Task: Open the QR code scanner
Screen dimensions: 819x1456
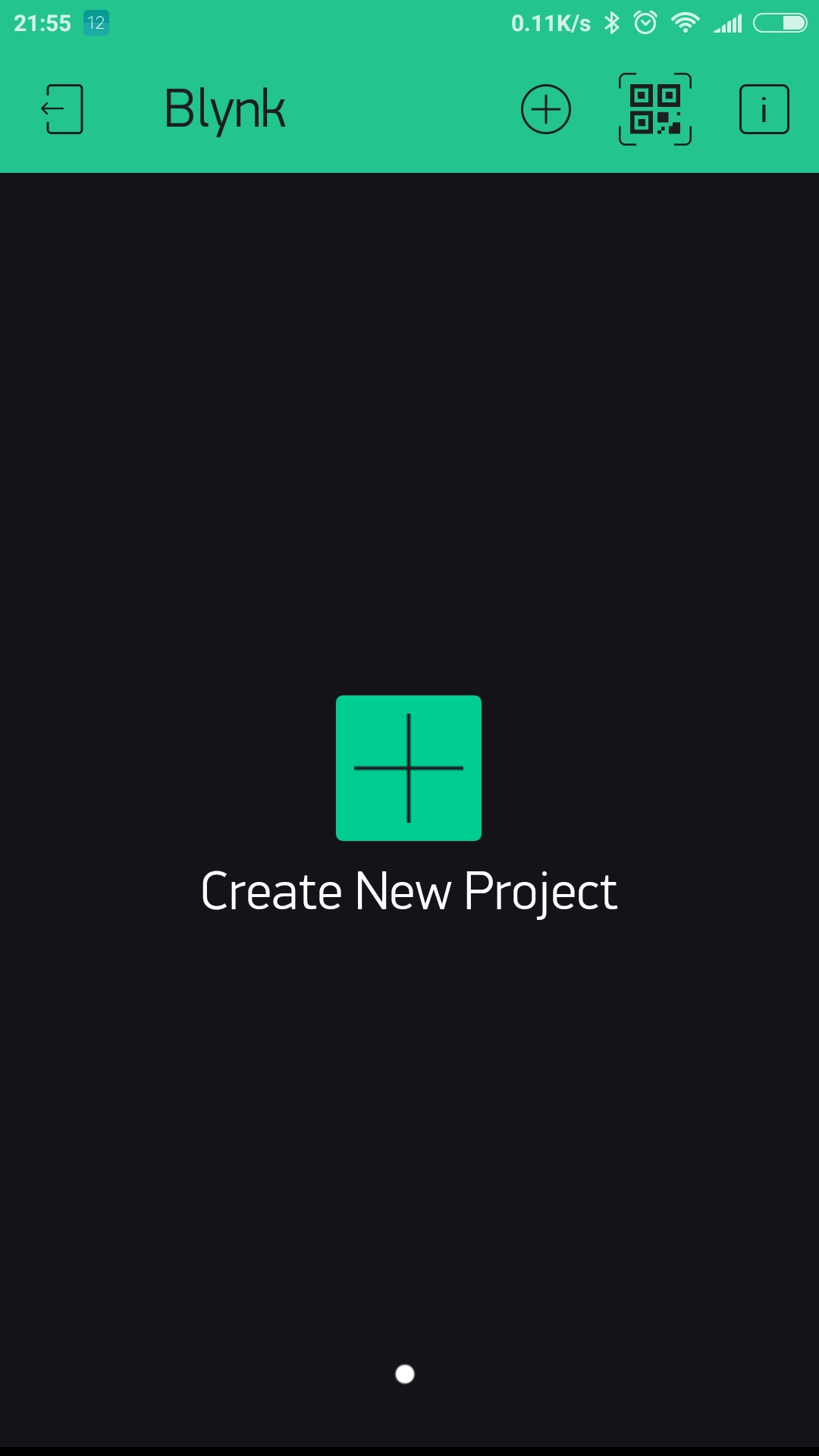Action: pos(655,109)
